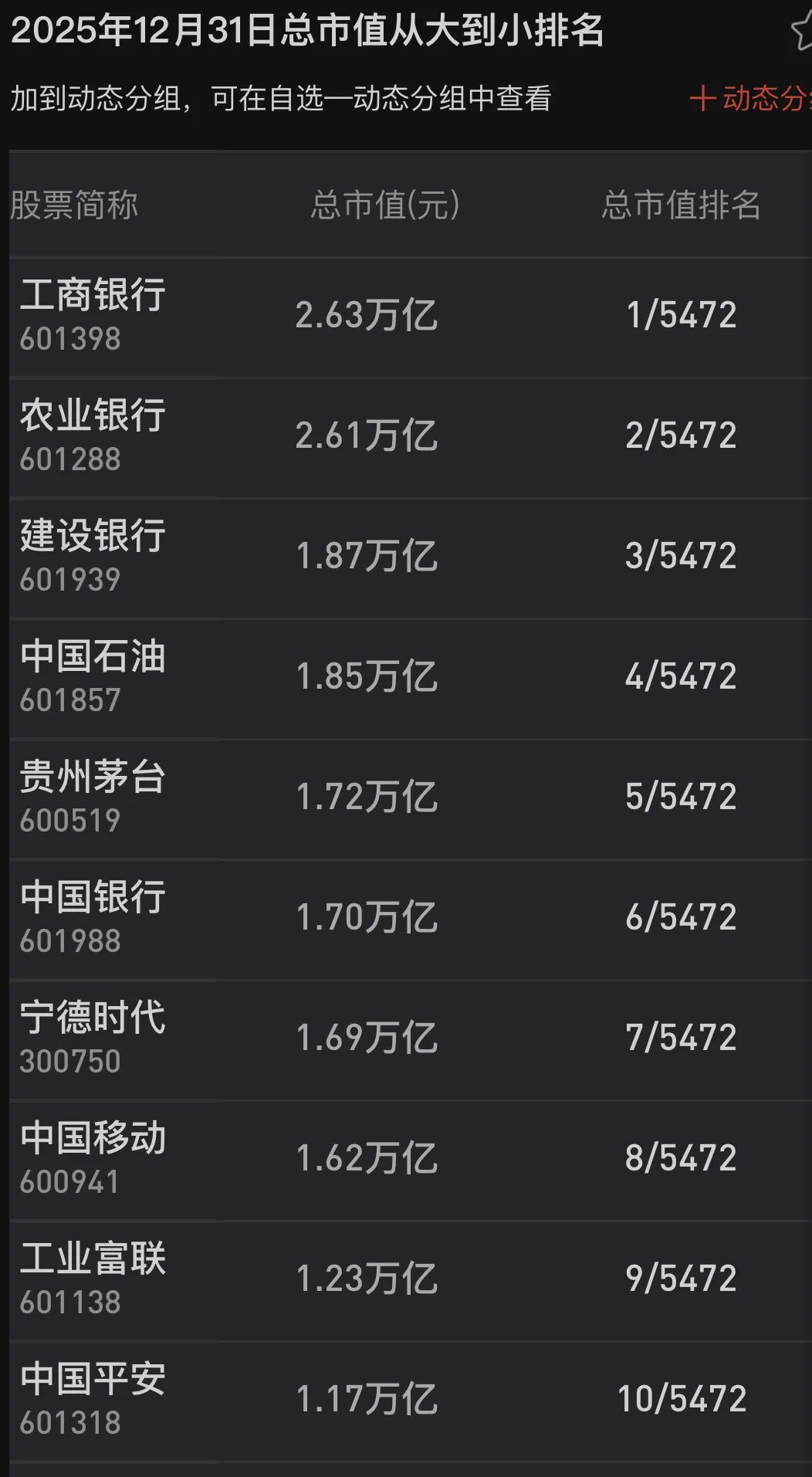Sort by the 总市值排名 column header

point(681,205)
